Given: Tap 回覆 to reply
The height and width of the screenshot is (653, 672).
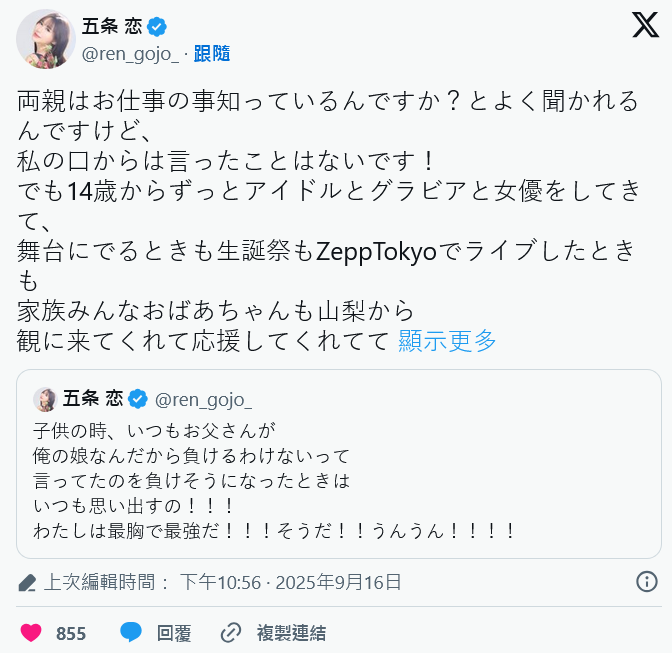Looking at the screenshot, I should click(x=156, y=633).
